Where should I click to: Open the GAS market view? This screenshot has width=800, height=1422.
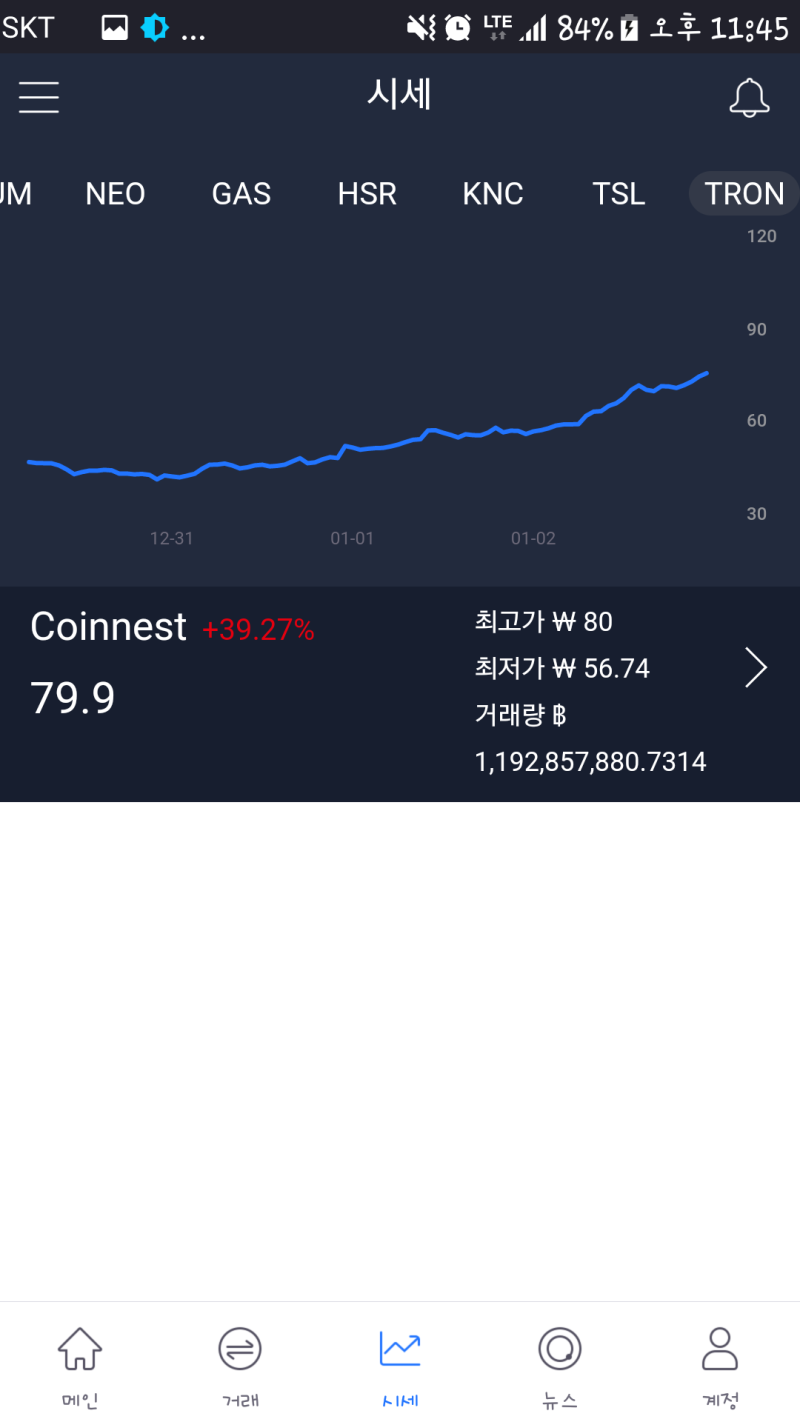point(241,194)
